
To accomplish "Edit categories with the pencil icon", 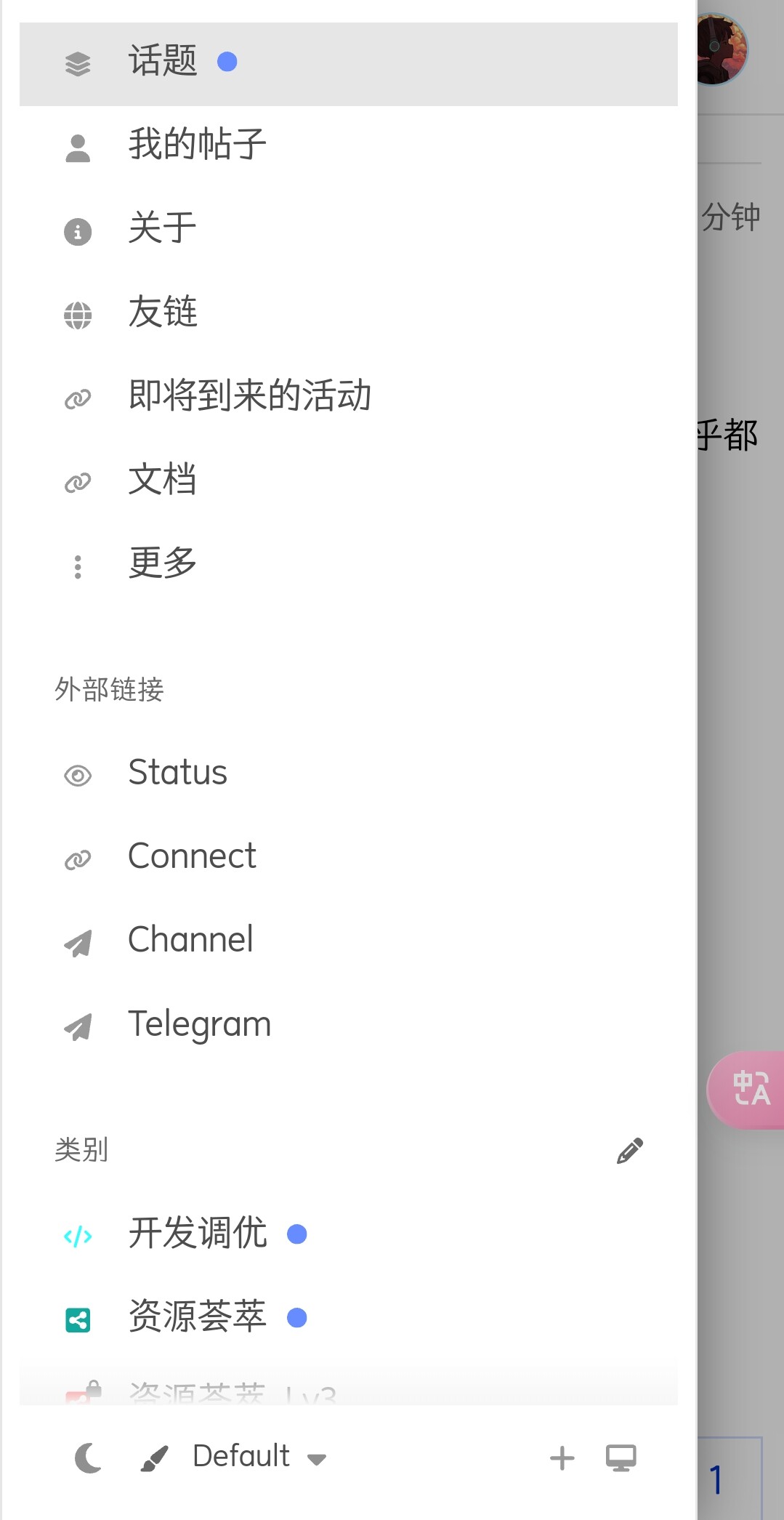I will pyautogui.click(x=629, y=1151).
